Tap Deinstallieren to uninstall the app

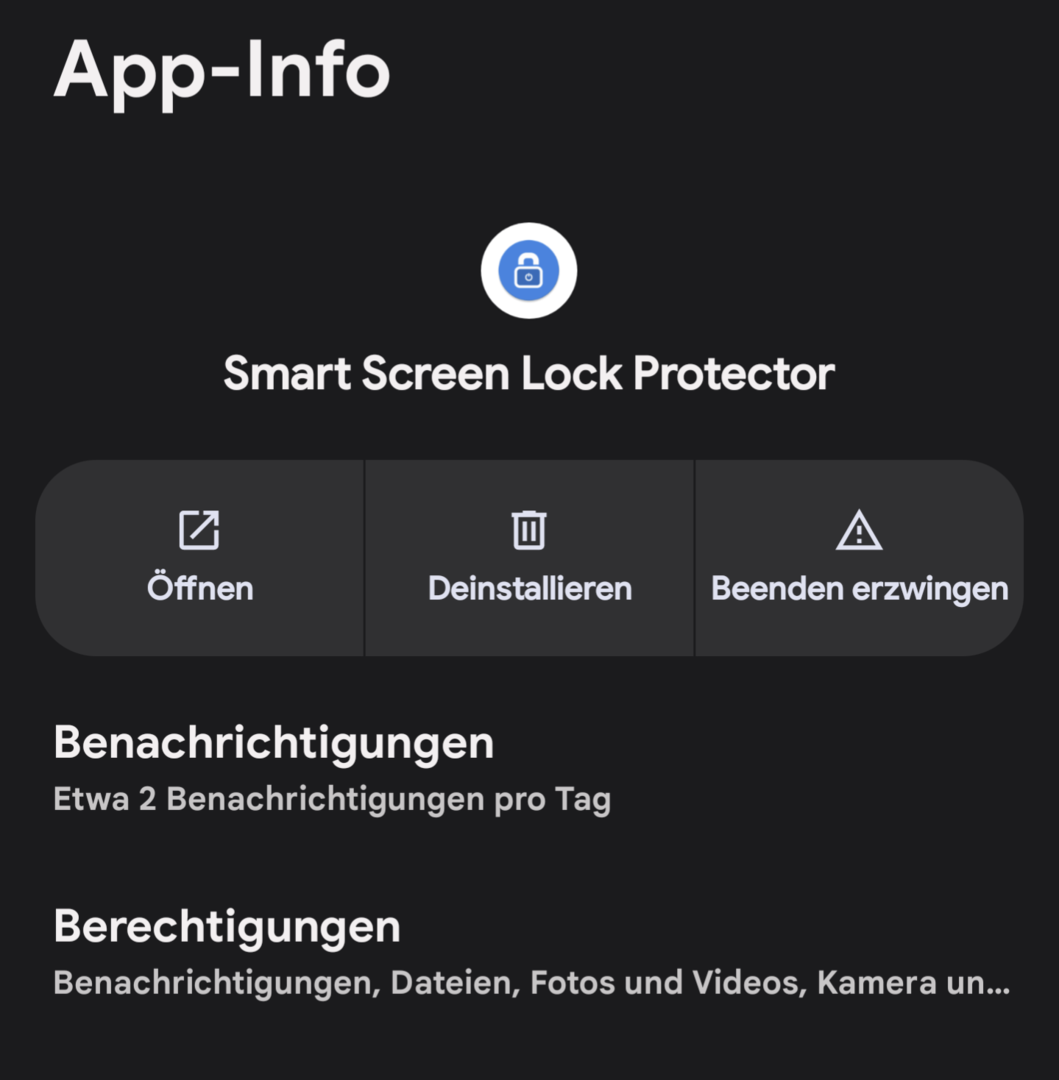pos(529,557)
